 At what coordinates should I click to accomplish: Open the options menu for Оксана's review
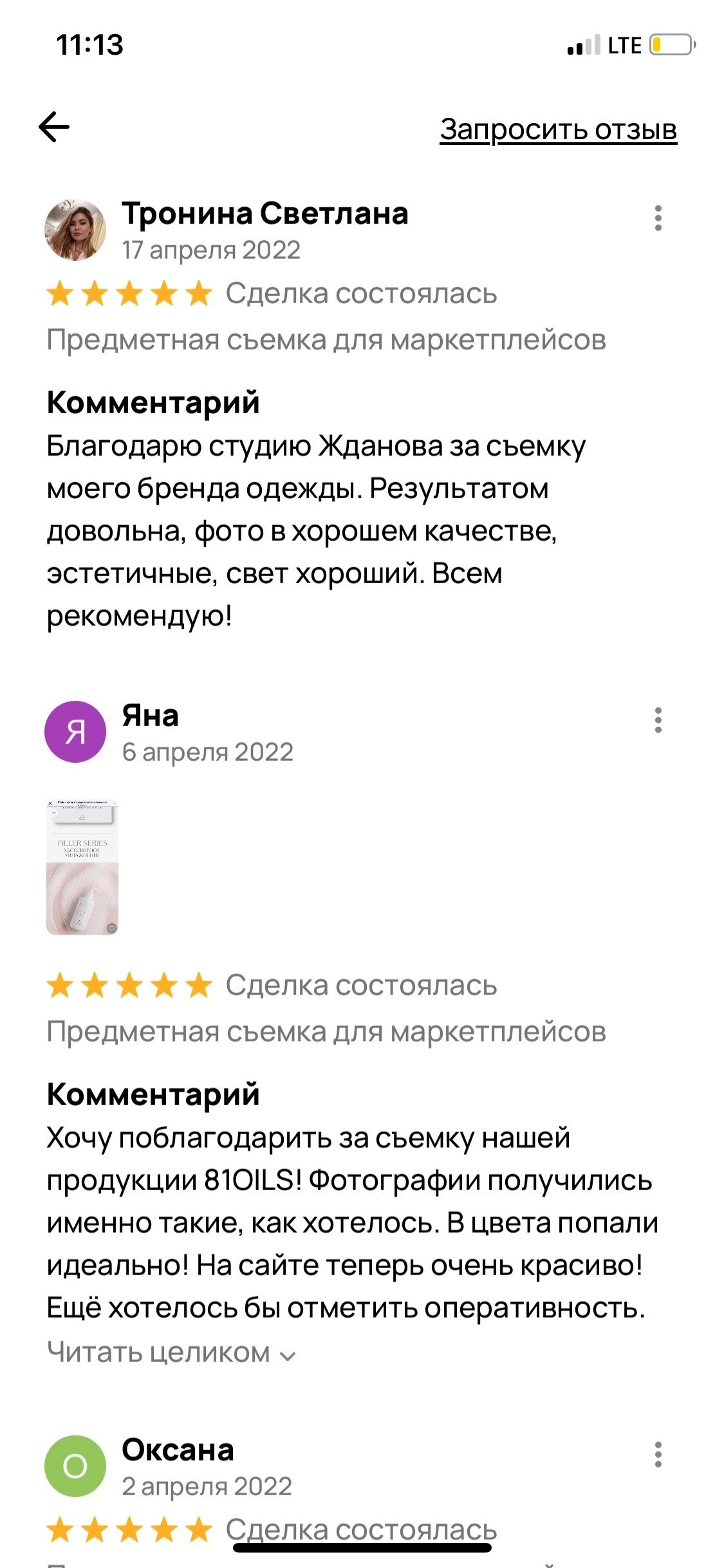click(x=658, y=1454)
